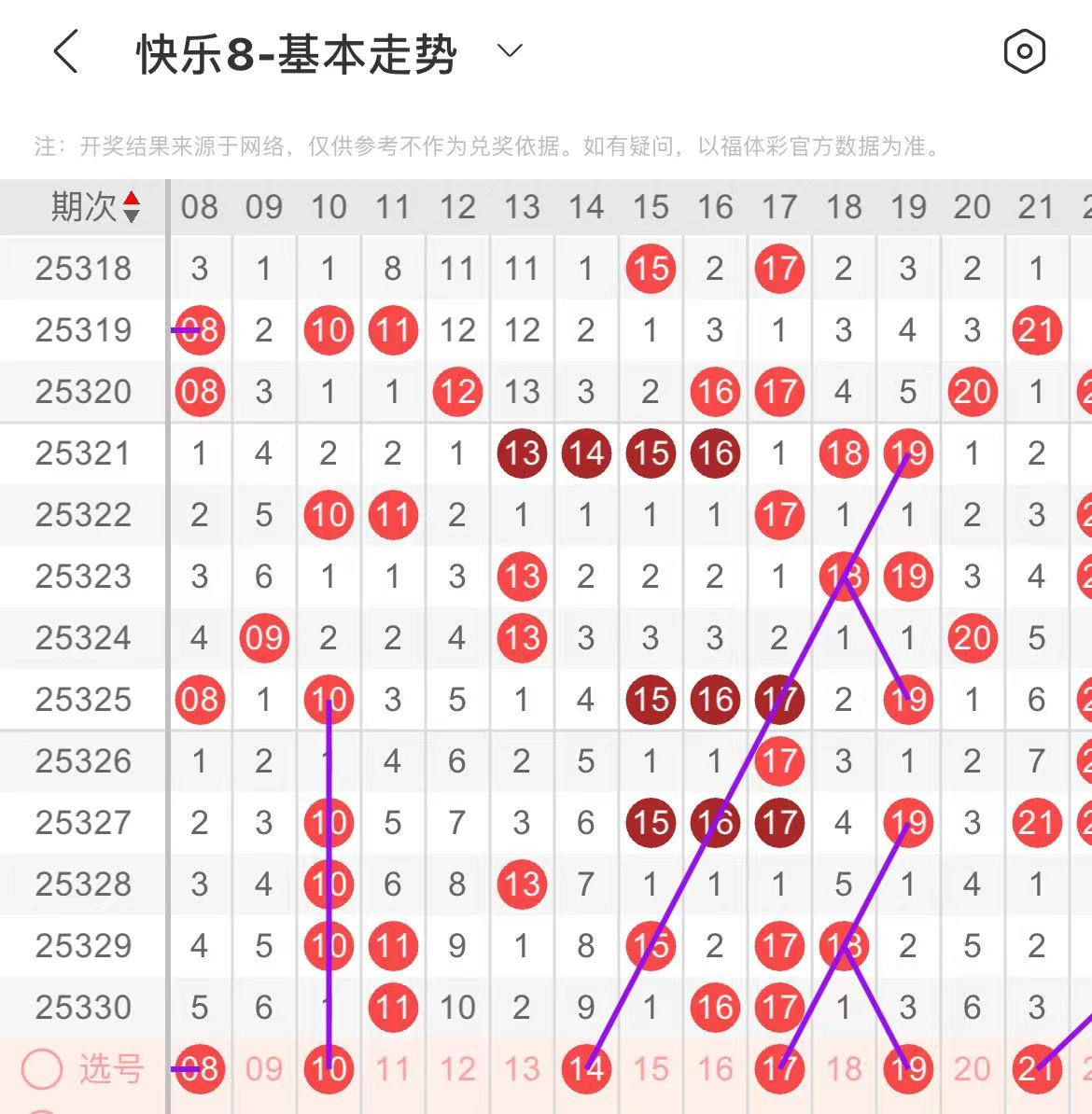Unselect number 19 in the 选号 row
1092x1114 pixels.
tap(908, 1069)
